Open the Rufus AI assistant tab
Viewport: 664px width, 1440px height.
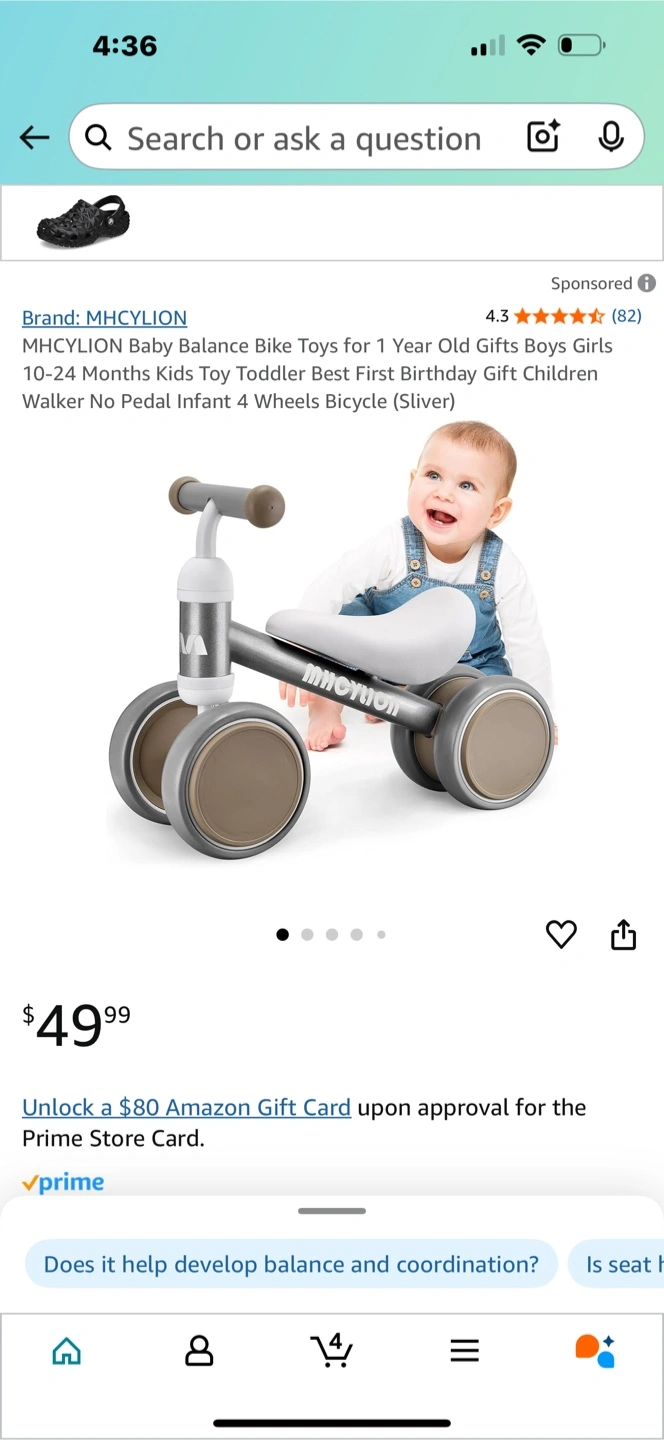pyautogui.click(x=595, y=1350)
